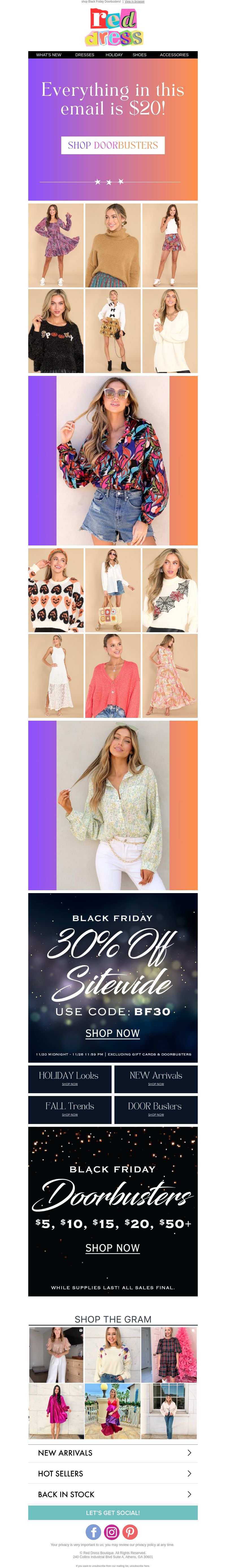Image resolution: width=226 pixels, height=1568 pixels.
Task: Open the FALL Trends tile
Action: (70, 1109)
